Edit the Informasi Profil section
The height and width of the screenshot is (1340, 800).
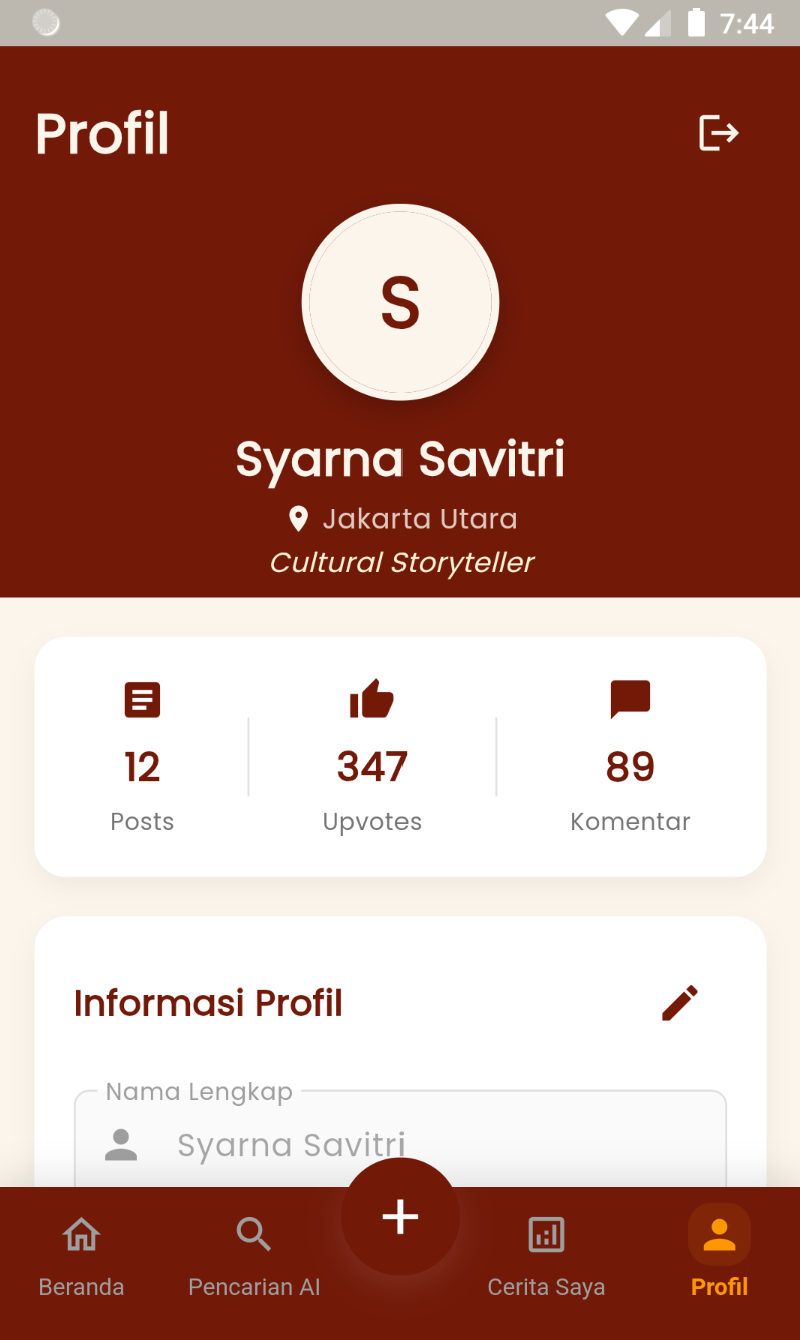pyautogui.click(x=680, y=1003)
